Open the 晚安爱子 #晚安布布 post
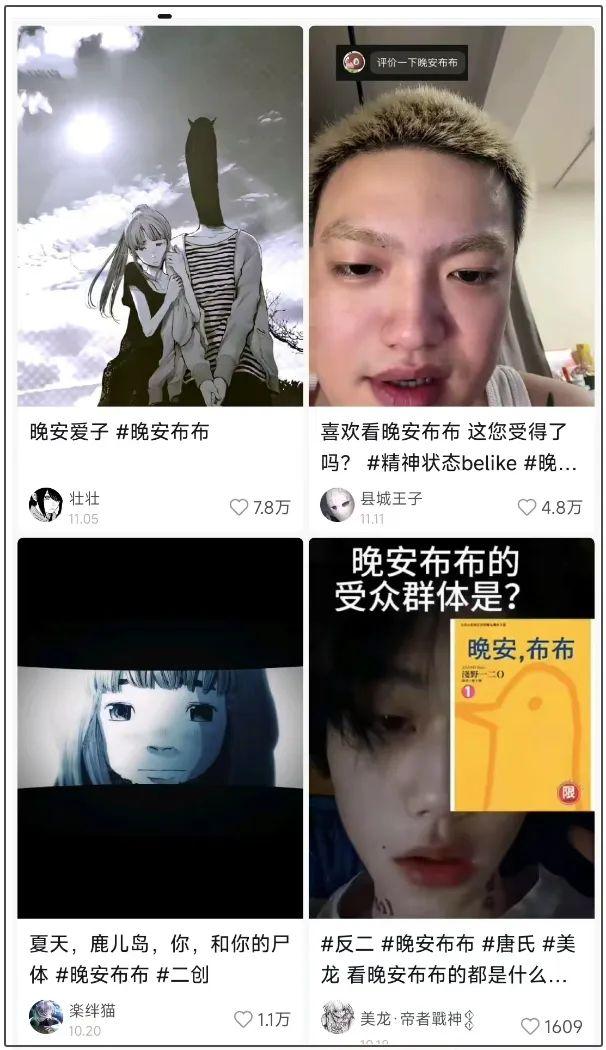This screenshot has width=606, height=1050. 160,216
